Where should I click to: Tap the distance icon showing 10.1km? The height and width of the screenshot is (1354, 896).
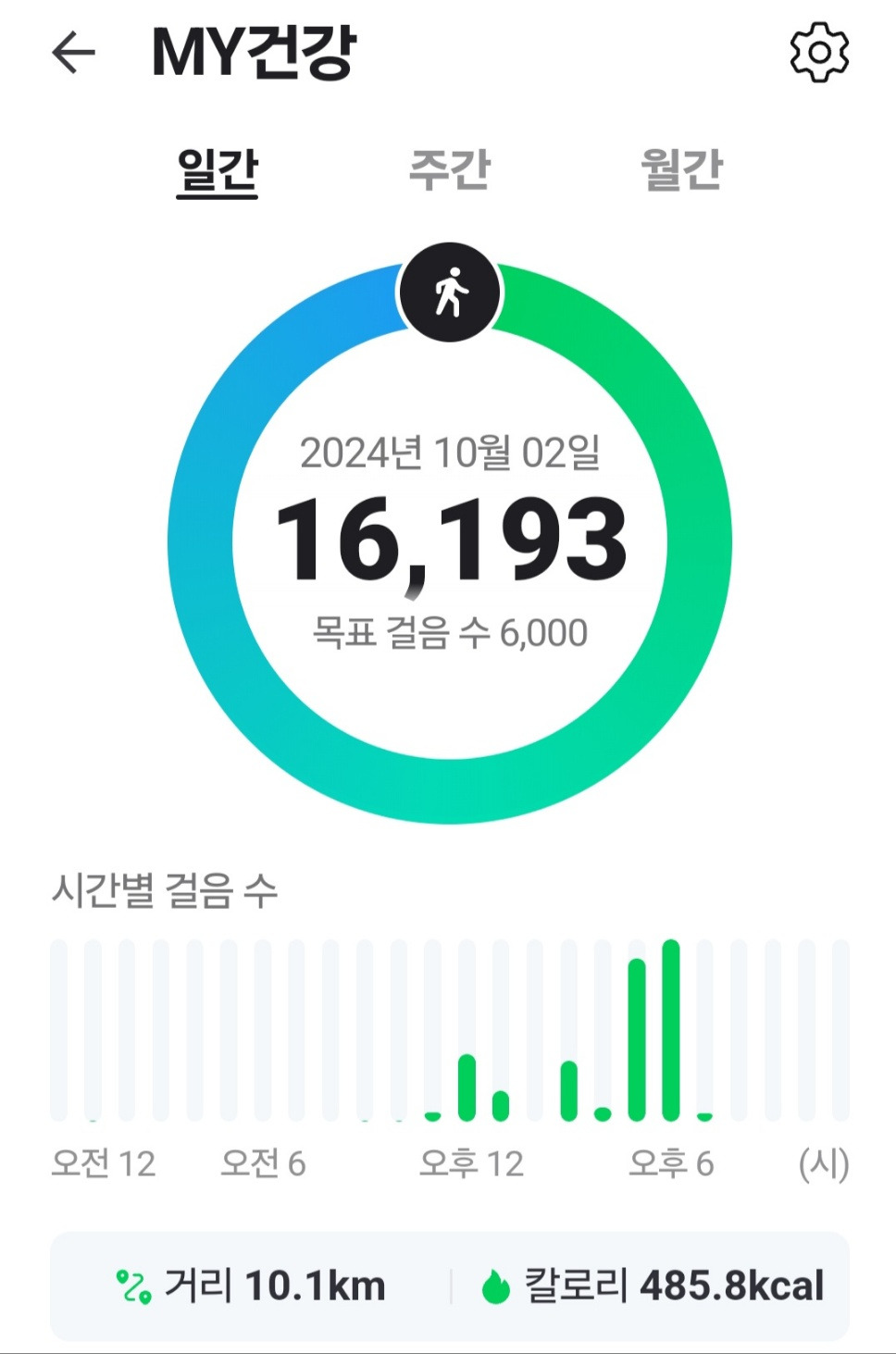coord(132,1285)
